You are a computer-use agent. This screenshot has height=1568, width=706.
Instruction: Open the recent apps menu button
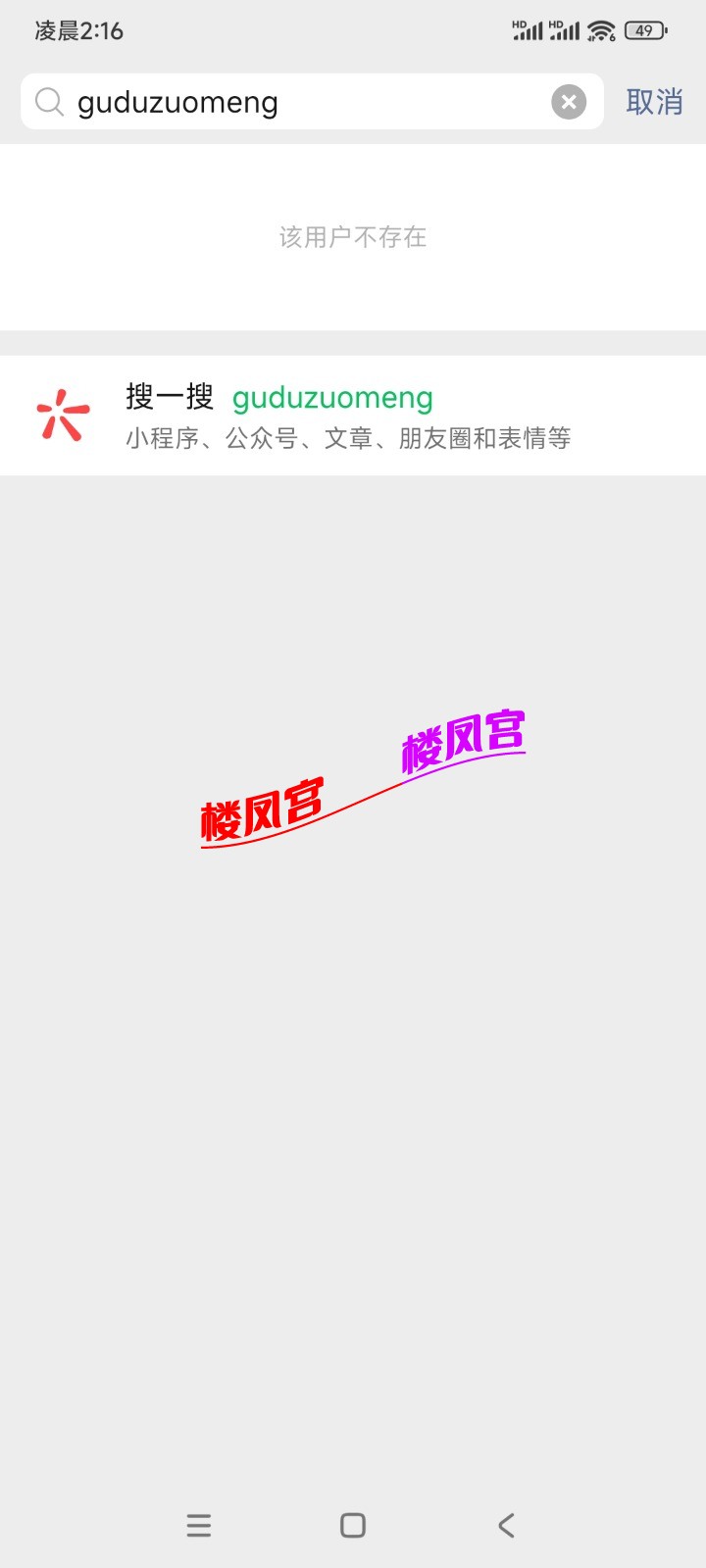coord(199,1525)
